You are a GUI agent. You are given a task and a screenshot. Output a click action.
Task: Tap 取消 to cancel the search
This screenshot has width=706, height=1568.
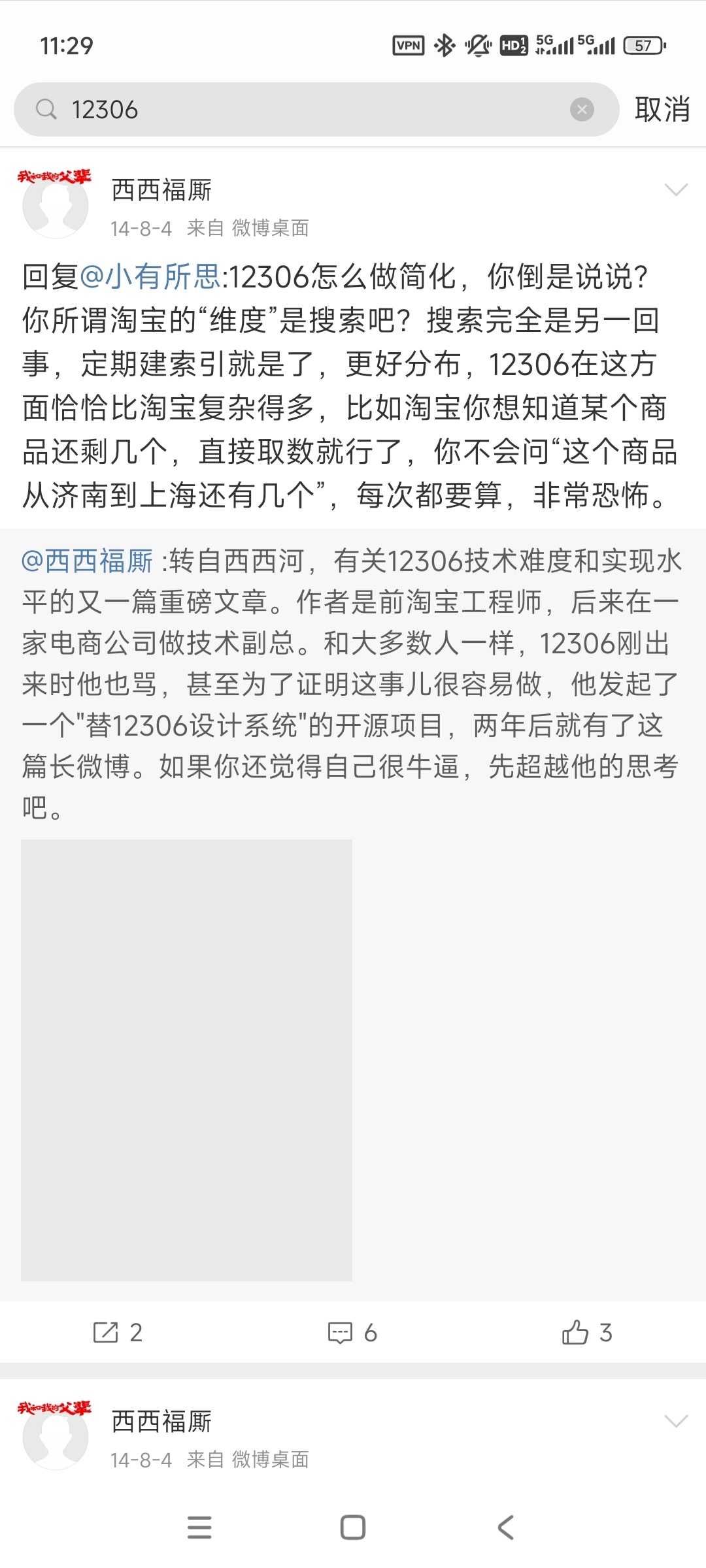point(662,109)
